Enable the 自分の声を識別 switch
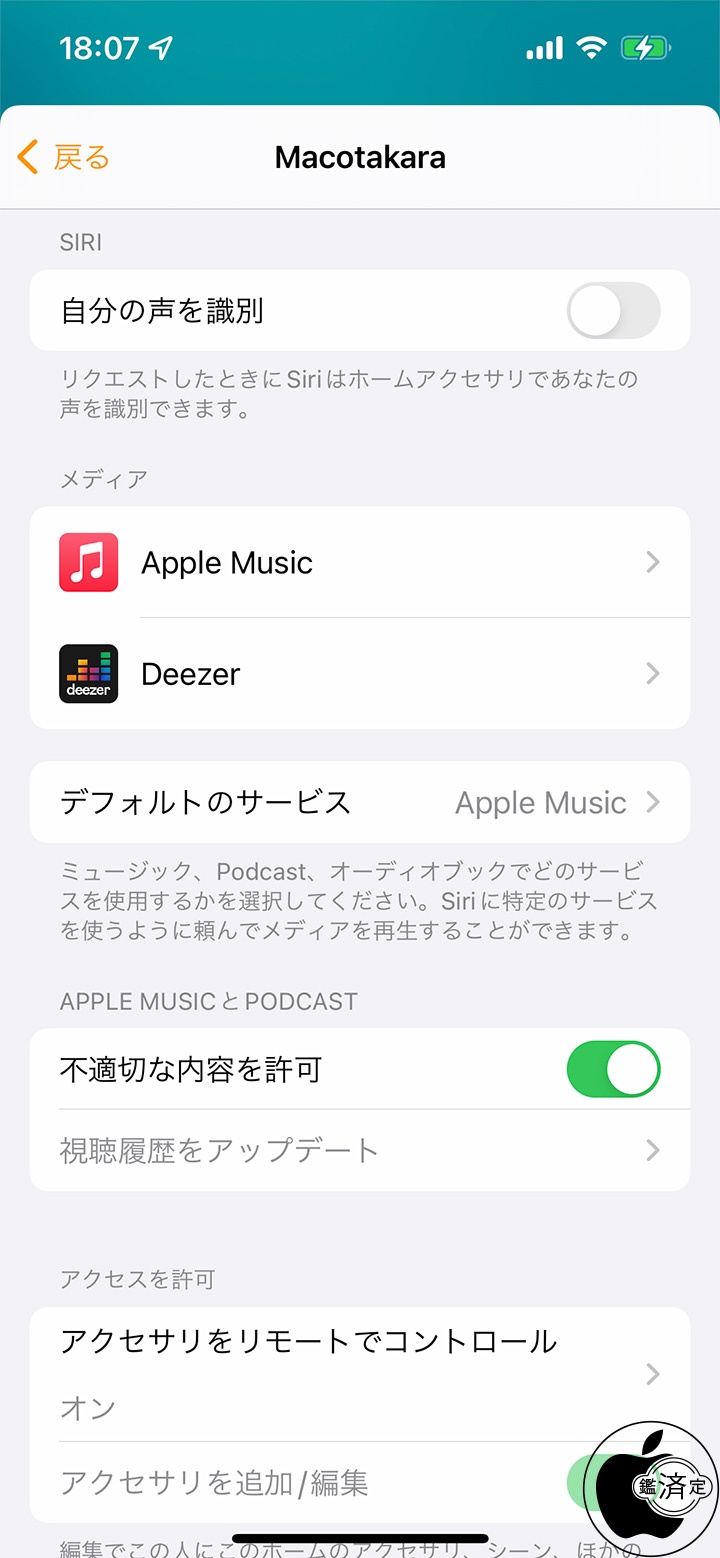720x1558 pixels. [x=614, y=311]
